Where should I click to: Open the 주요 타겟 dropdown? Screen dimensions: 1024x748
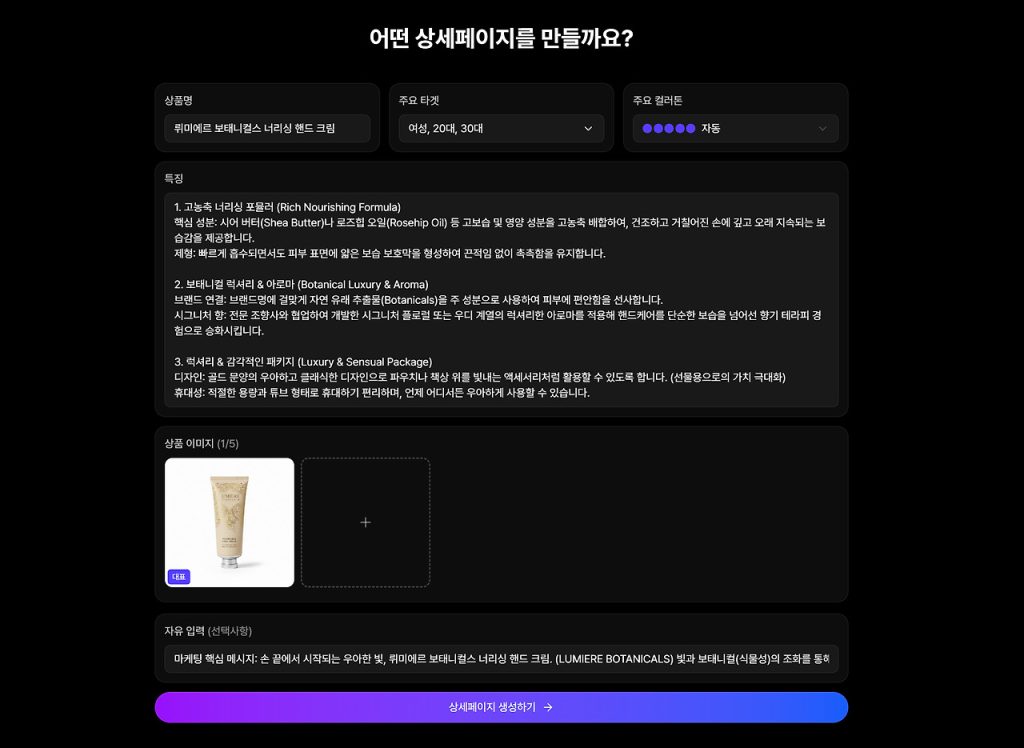pyautogui.click(x=501, y=128)
